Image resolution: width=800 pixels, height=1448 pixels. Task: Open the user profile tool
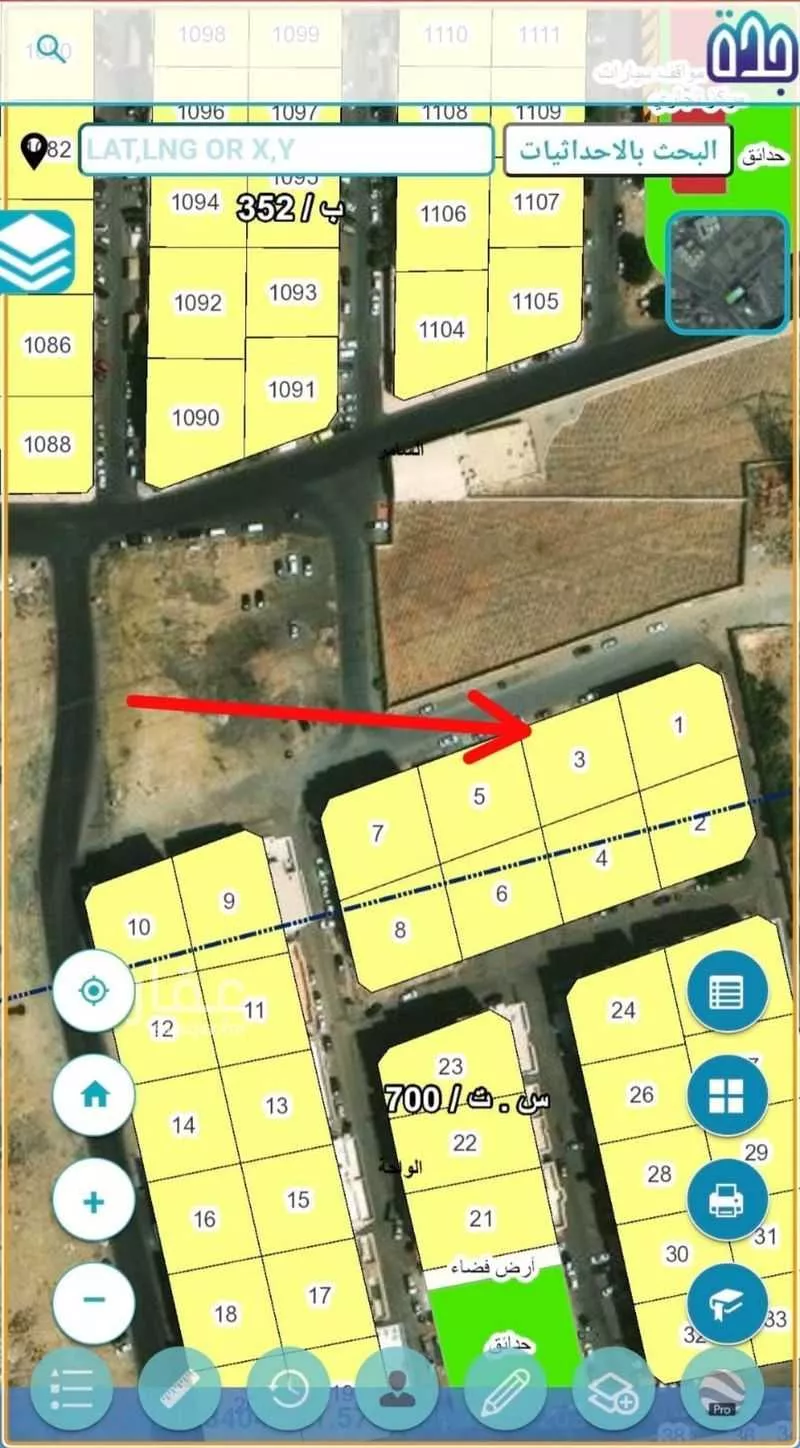click(397, 1390)
